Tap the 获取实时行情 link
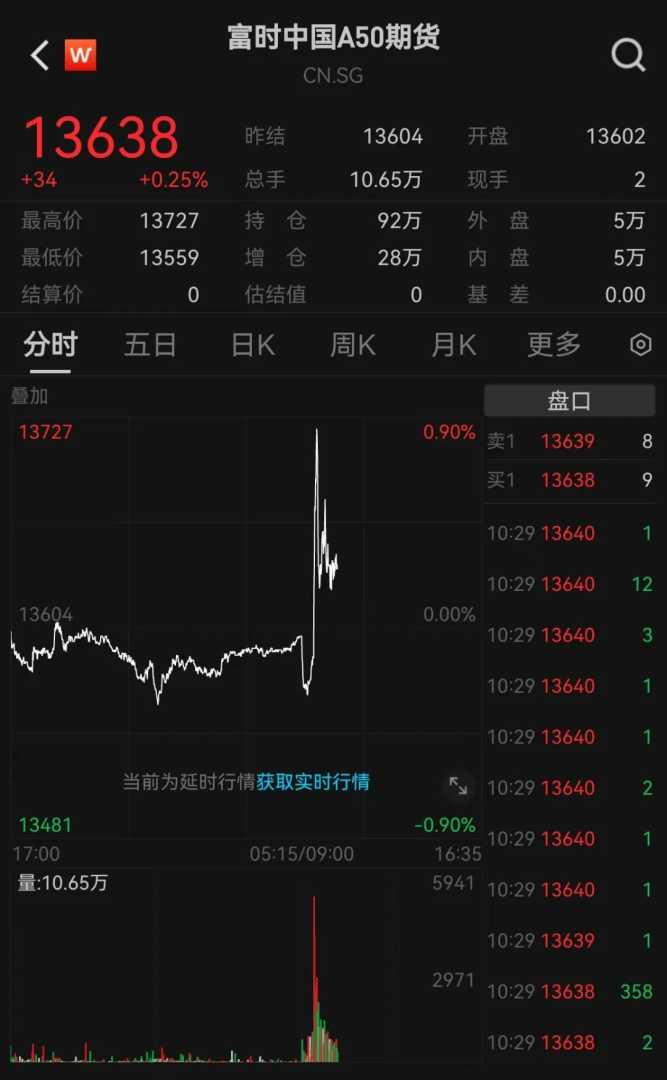 [313, 782]
